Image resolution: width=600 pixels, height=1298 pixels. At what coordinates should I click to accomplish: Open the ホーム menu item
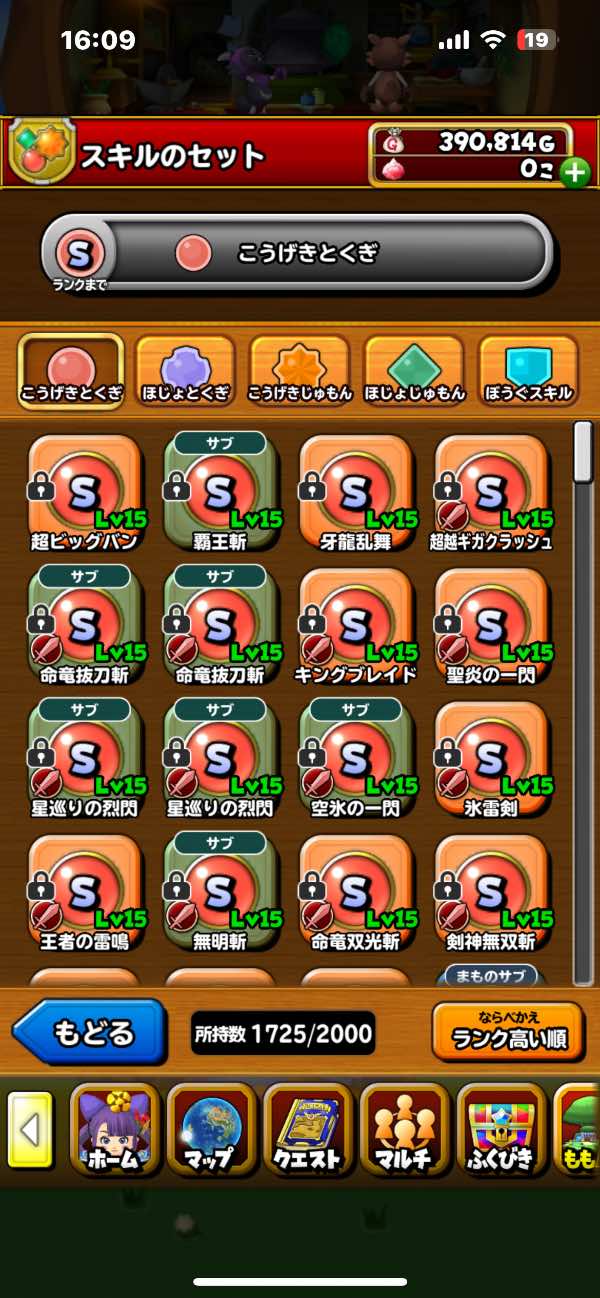115,1128
